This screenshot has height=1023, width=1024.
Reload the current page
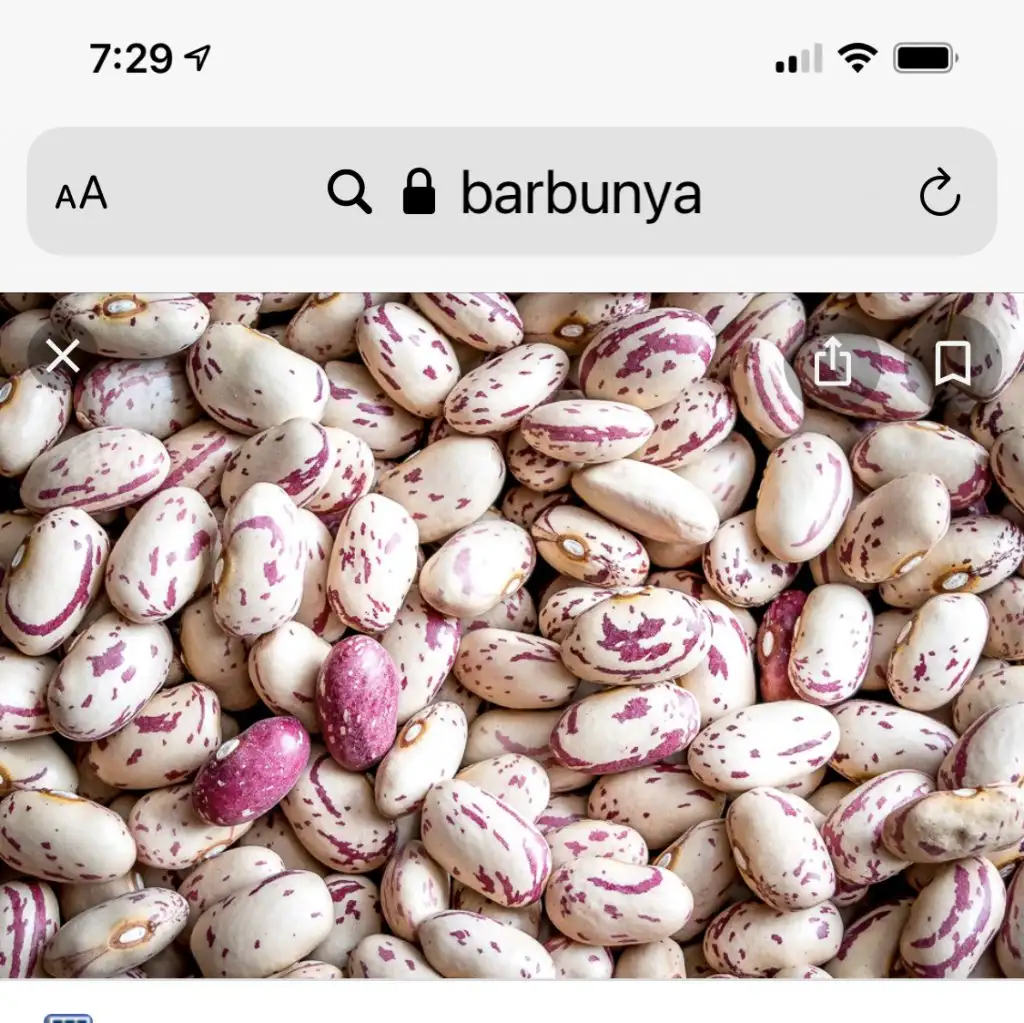point(939,193)
